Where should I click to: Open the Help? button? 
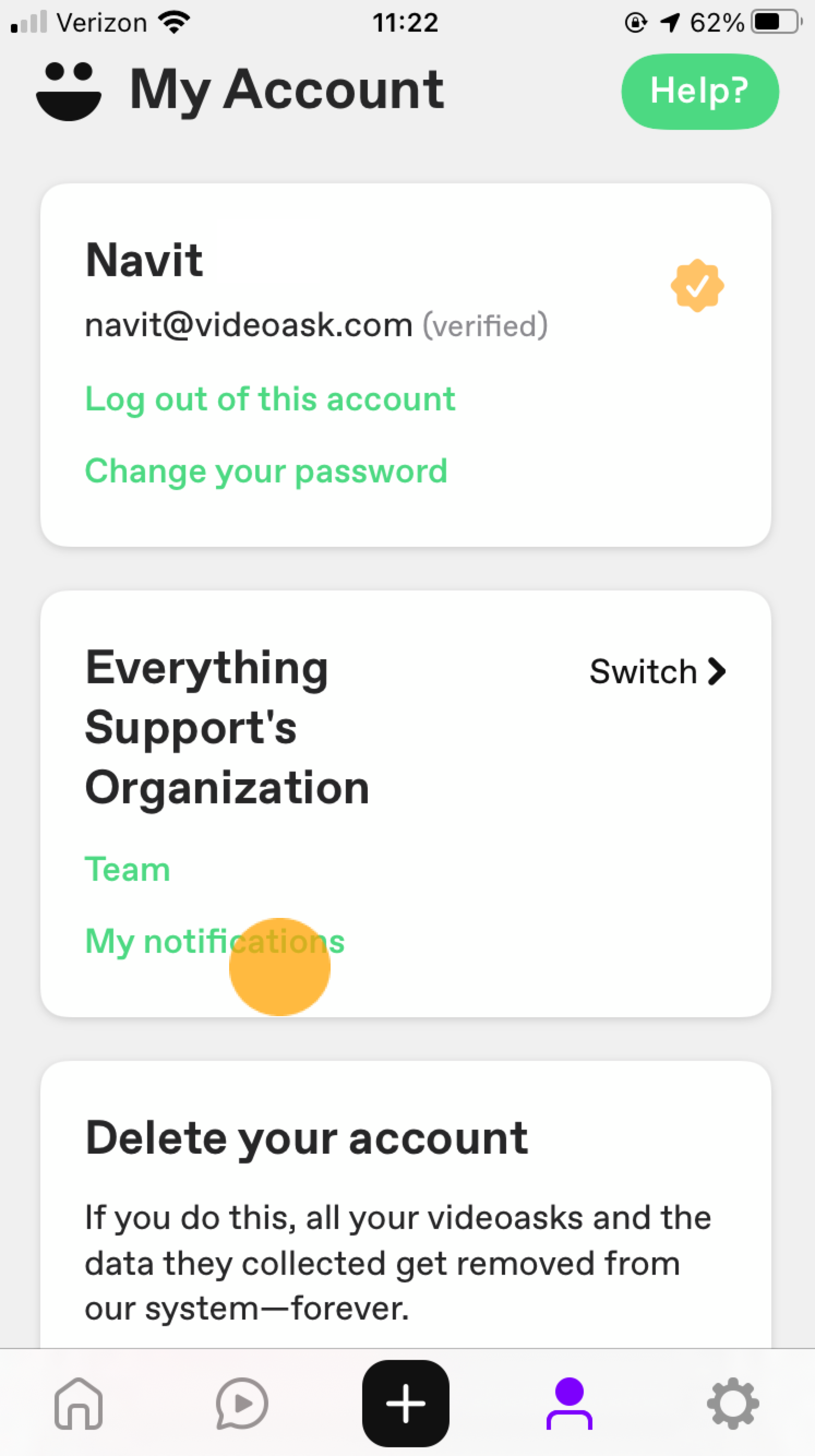(x=700, y=91)
